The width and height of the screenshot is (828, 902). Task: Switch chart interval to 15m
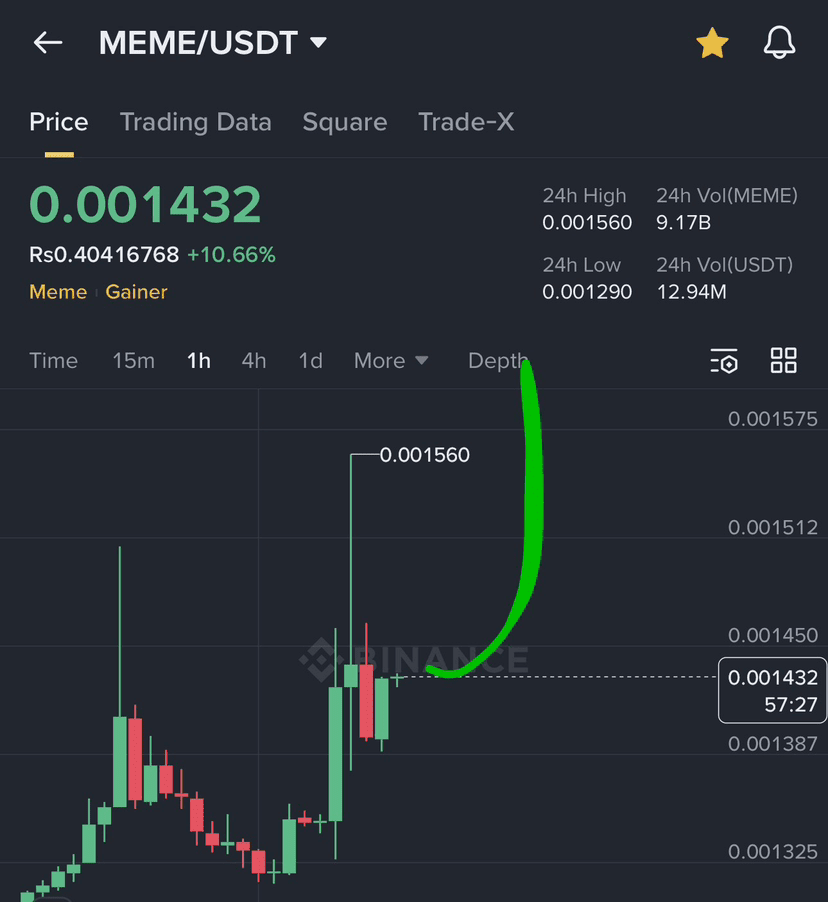[x=133, y=361]
